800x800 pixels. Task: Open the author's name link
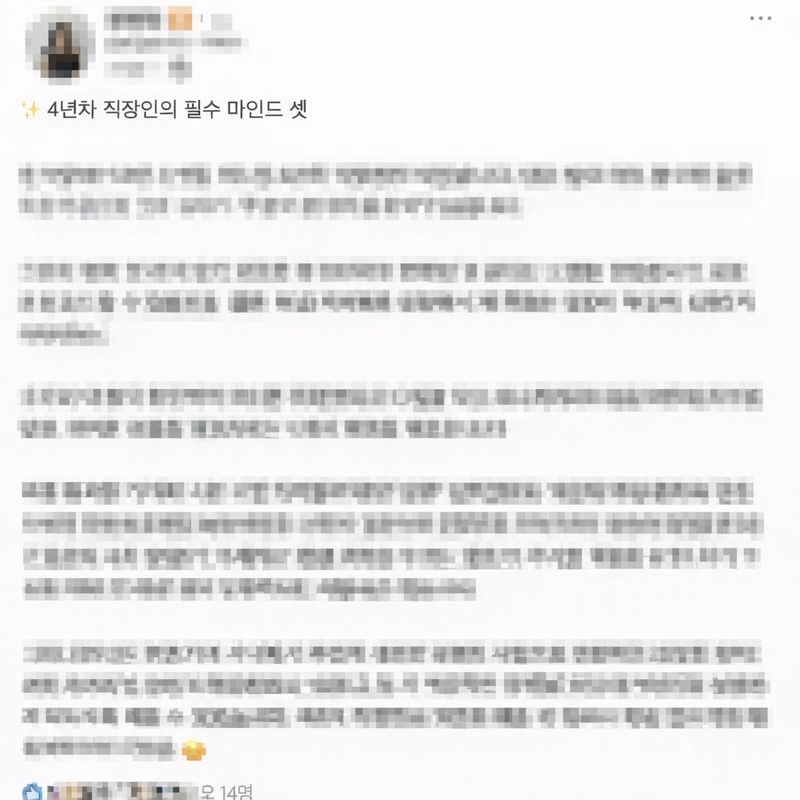tap(135, 18)
